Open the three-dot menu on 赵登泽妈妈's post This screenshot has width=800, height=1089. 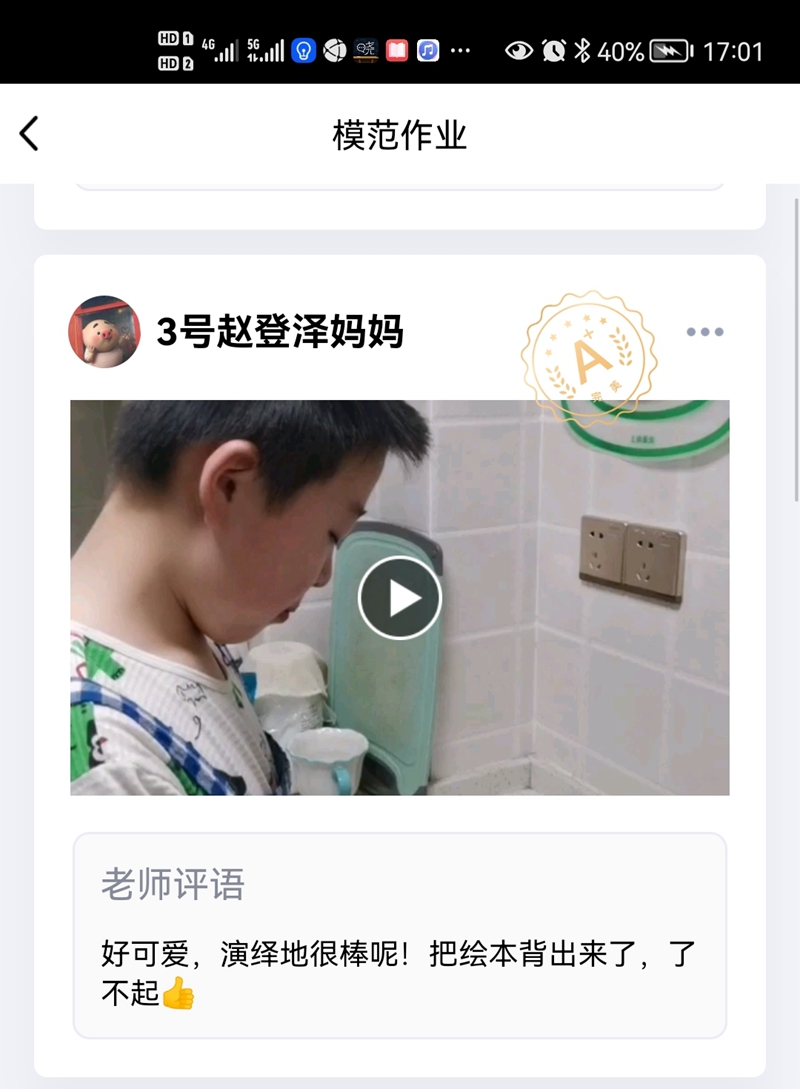(704, 332)
